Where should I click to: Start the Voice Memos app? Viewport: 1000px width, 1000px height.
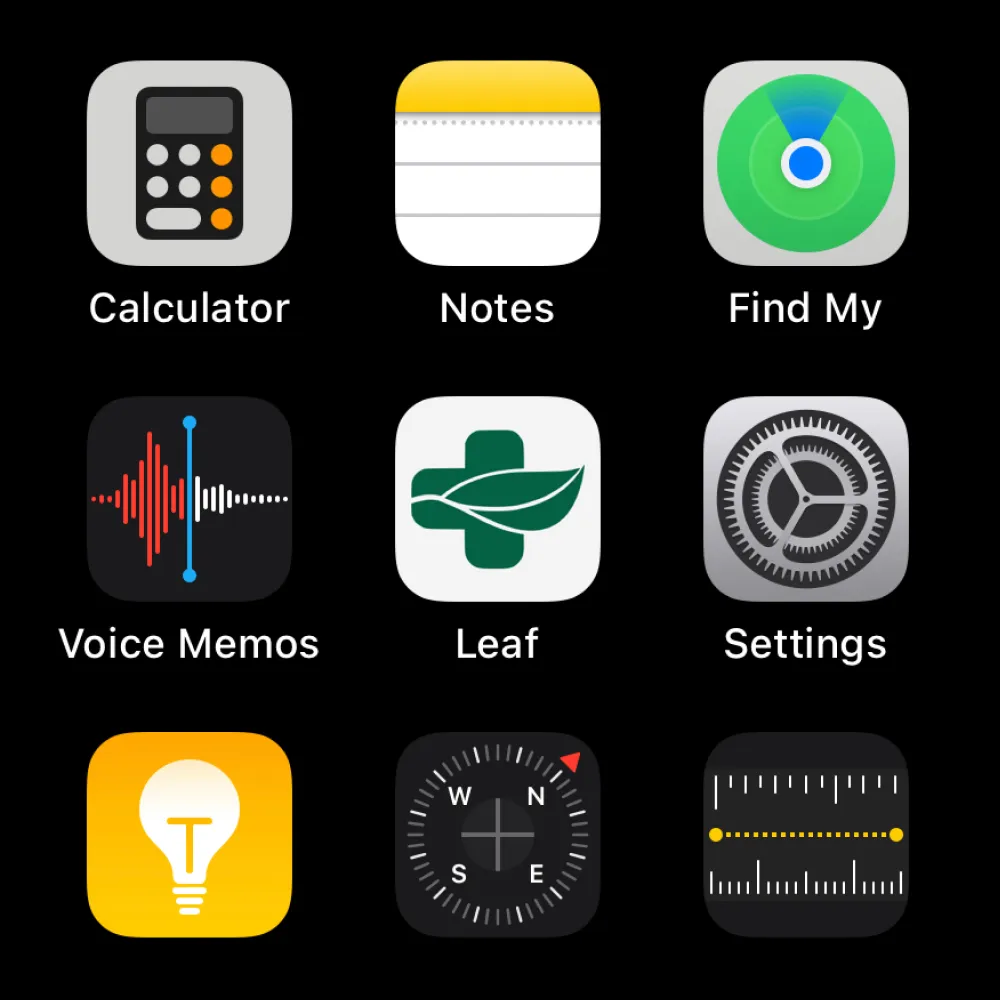coord(190,499)
